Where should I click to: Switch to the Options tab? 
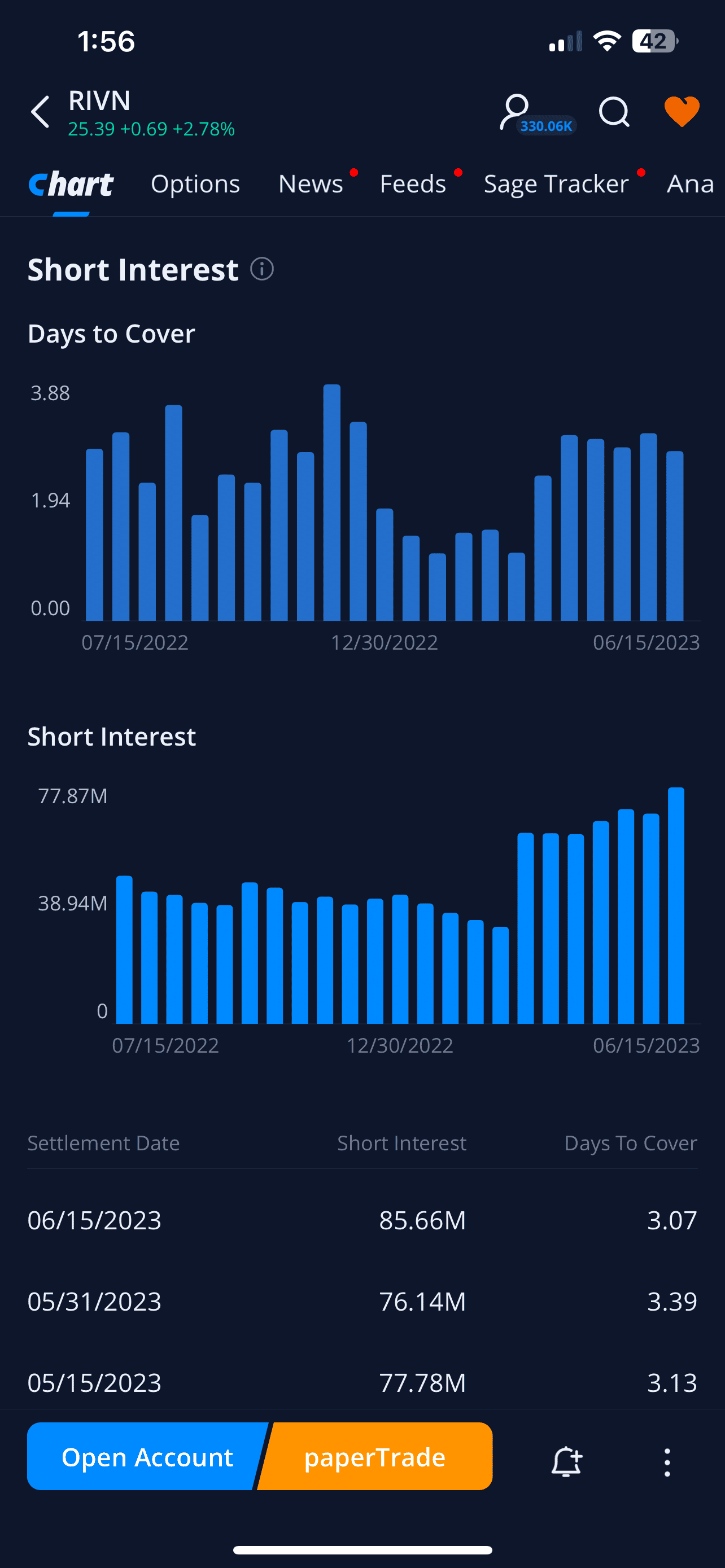[195, 184]
